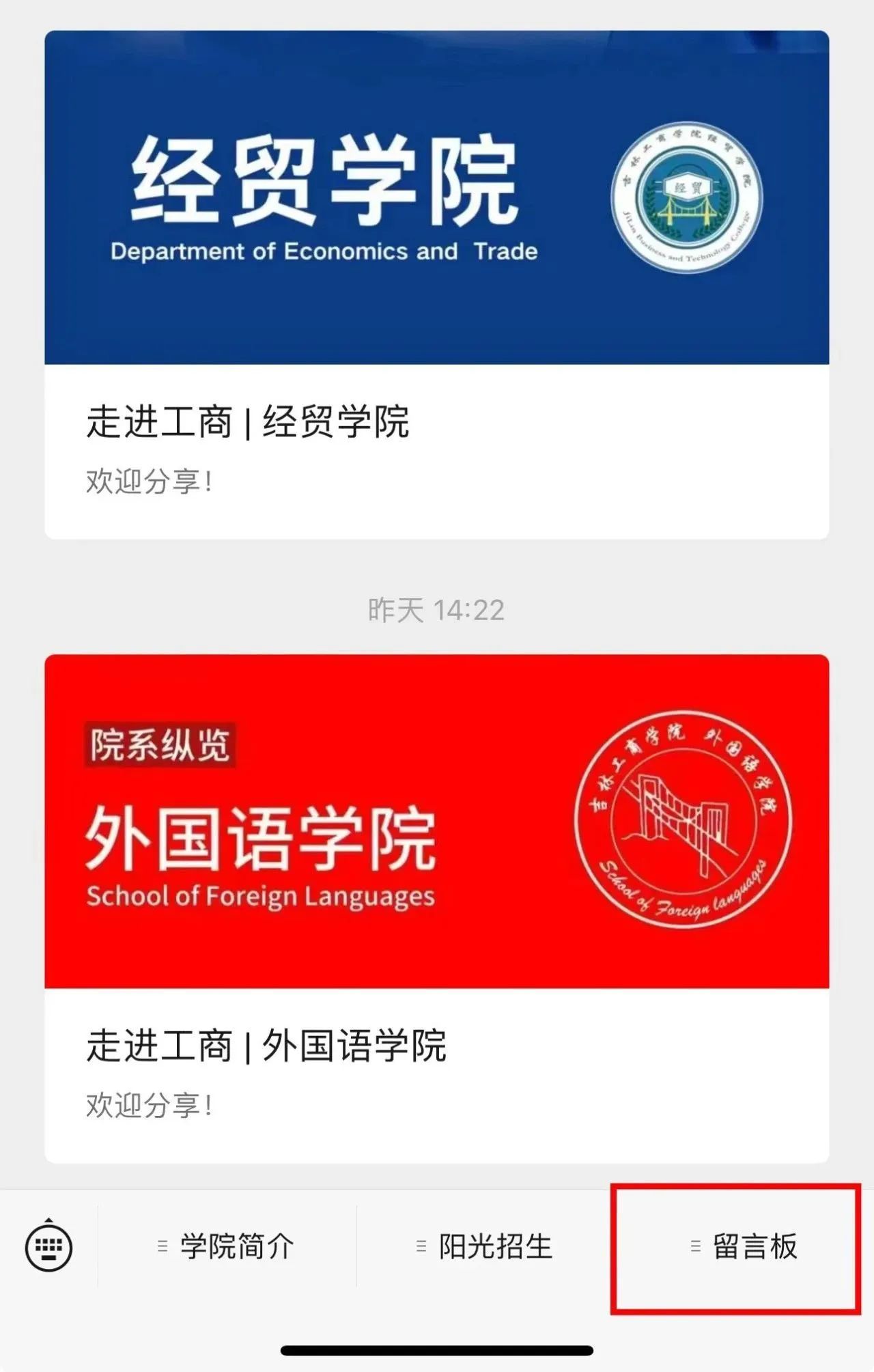Switch to keyboard input mode

tap(48, 1247)
